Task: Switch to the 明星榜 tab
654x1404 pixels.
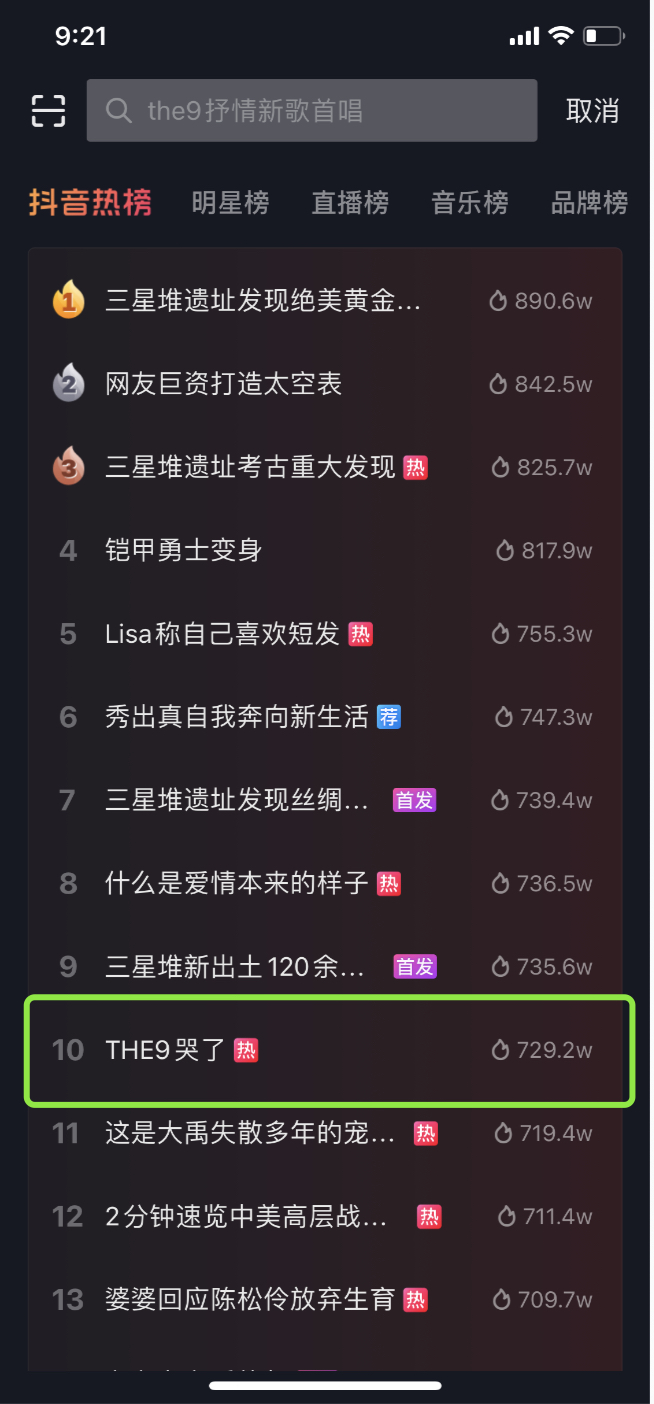Action: pos(230,203)
